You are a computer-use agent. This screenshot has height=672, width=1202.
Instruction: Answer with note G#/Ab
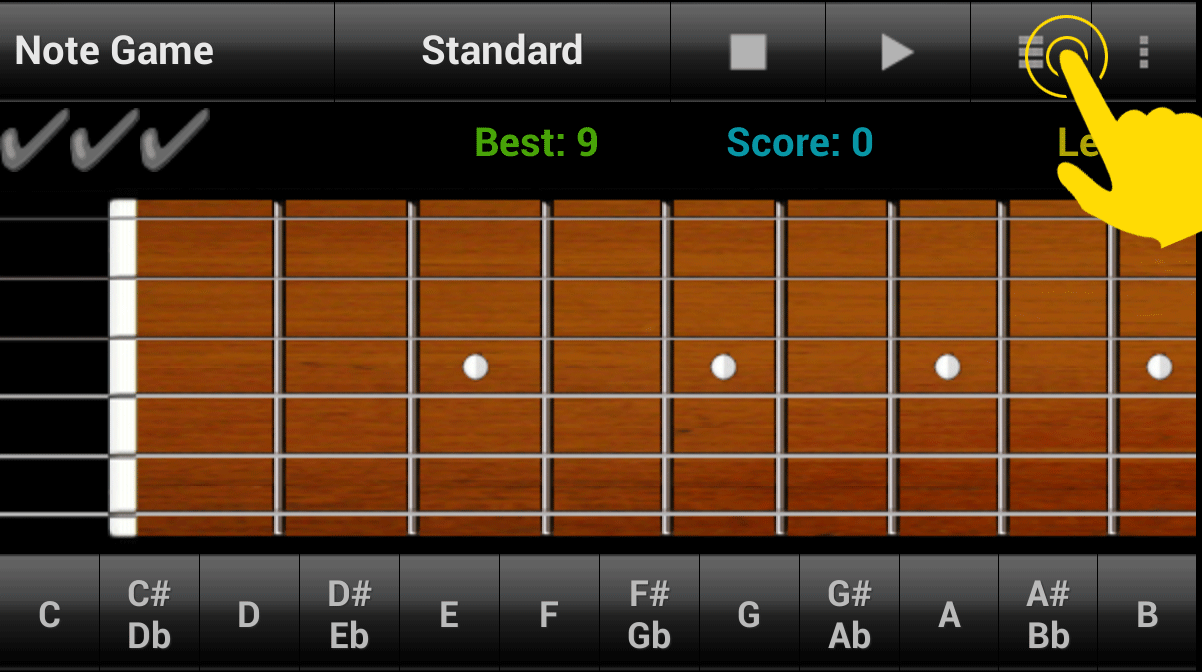pos(849,614)
